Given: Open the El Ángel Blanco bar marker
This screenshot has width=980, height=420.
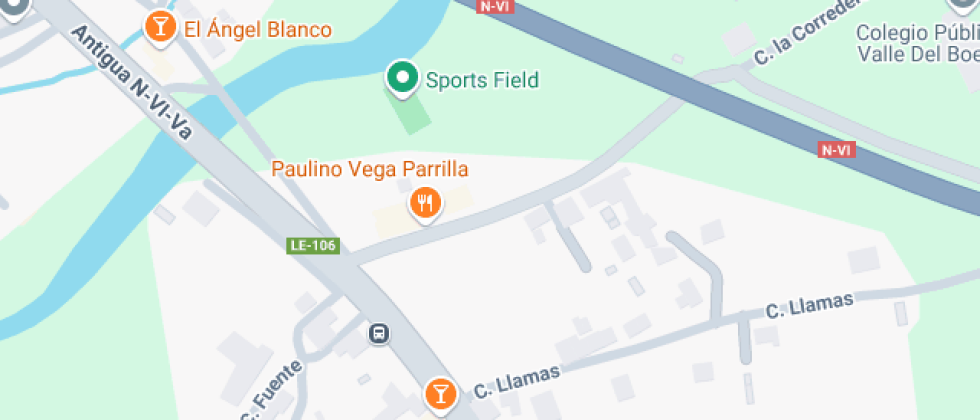Looking at the screenshot, I should click(158, 27).
